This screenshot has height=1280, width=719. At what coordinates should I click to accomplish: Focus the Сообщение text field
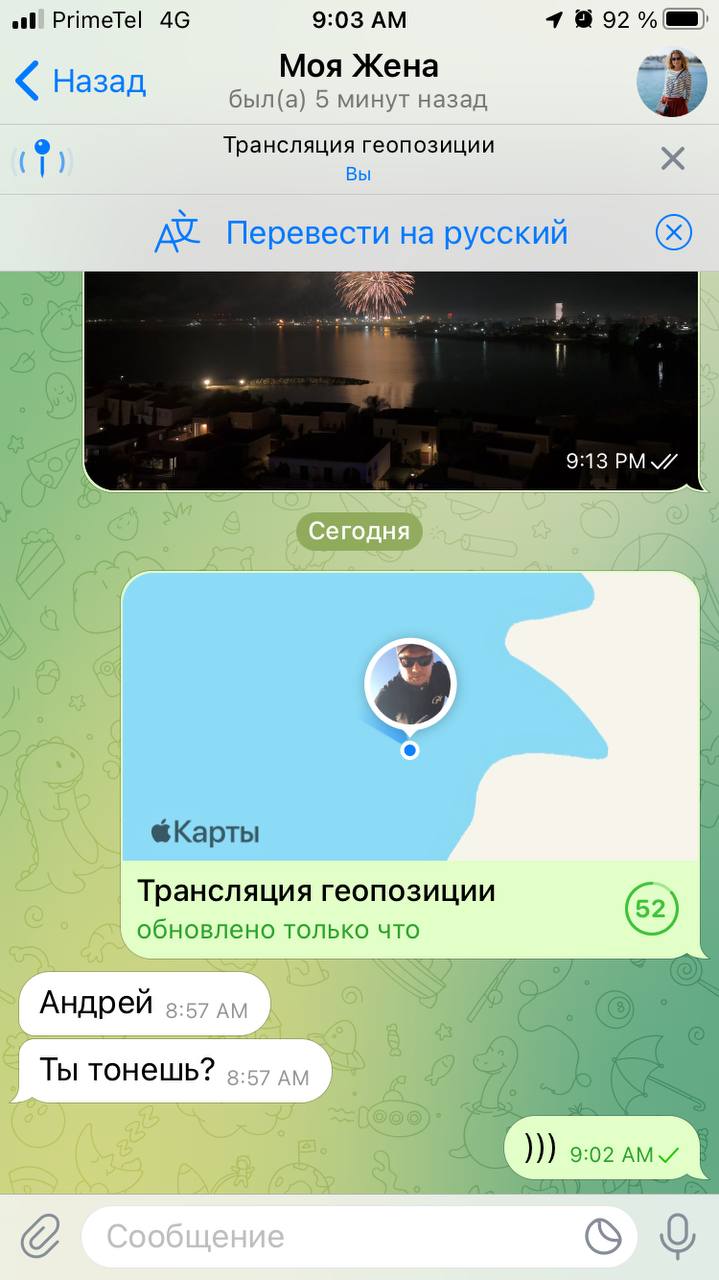click(x=330, y=1237)
